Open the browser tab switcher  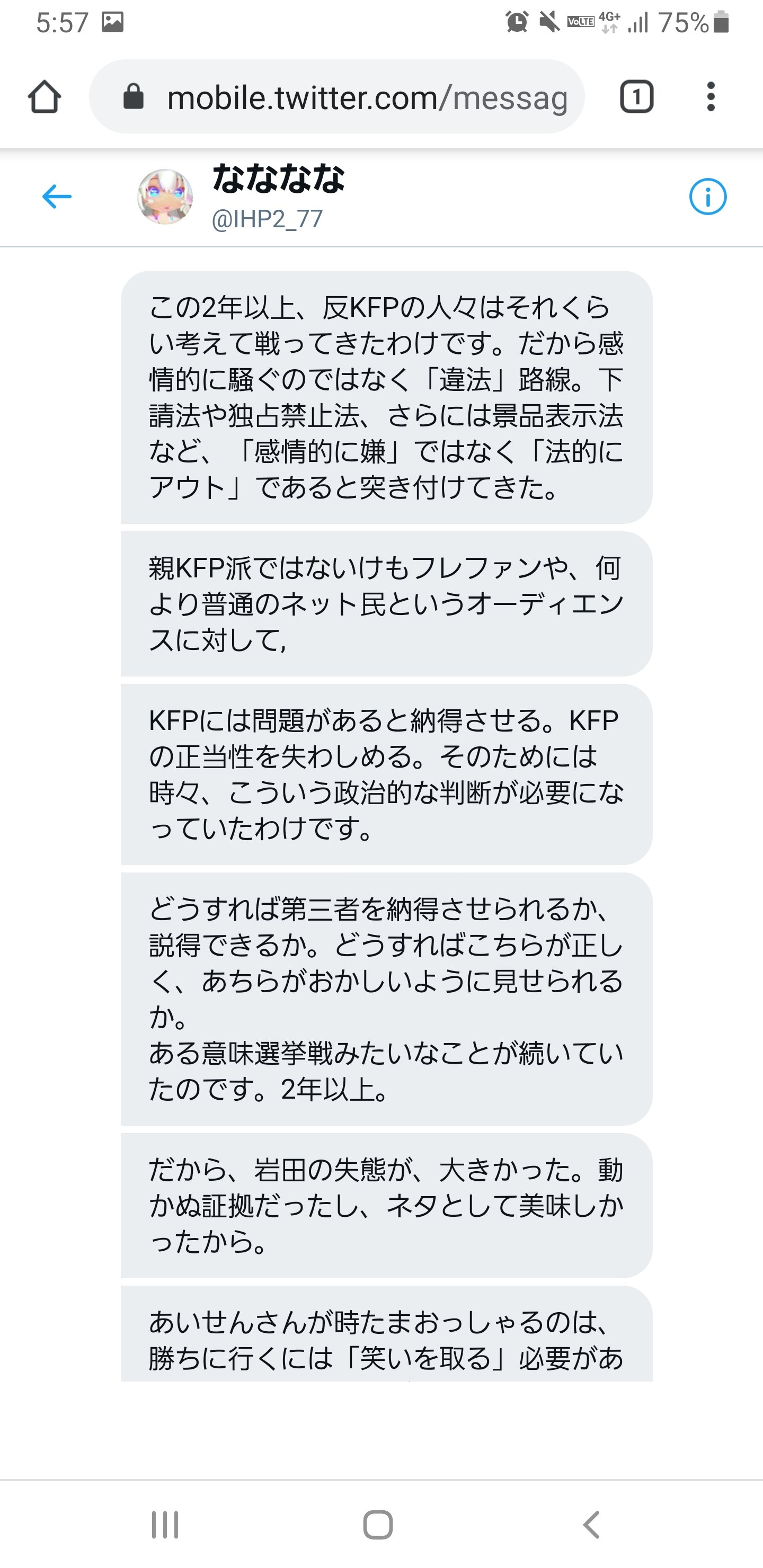coord(636,97)
